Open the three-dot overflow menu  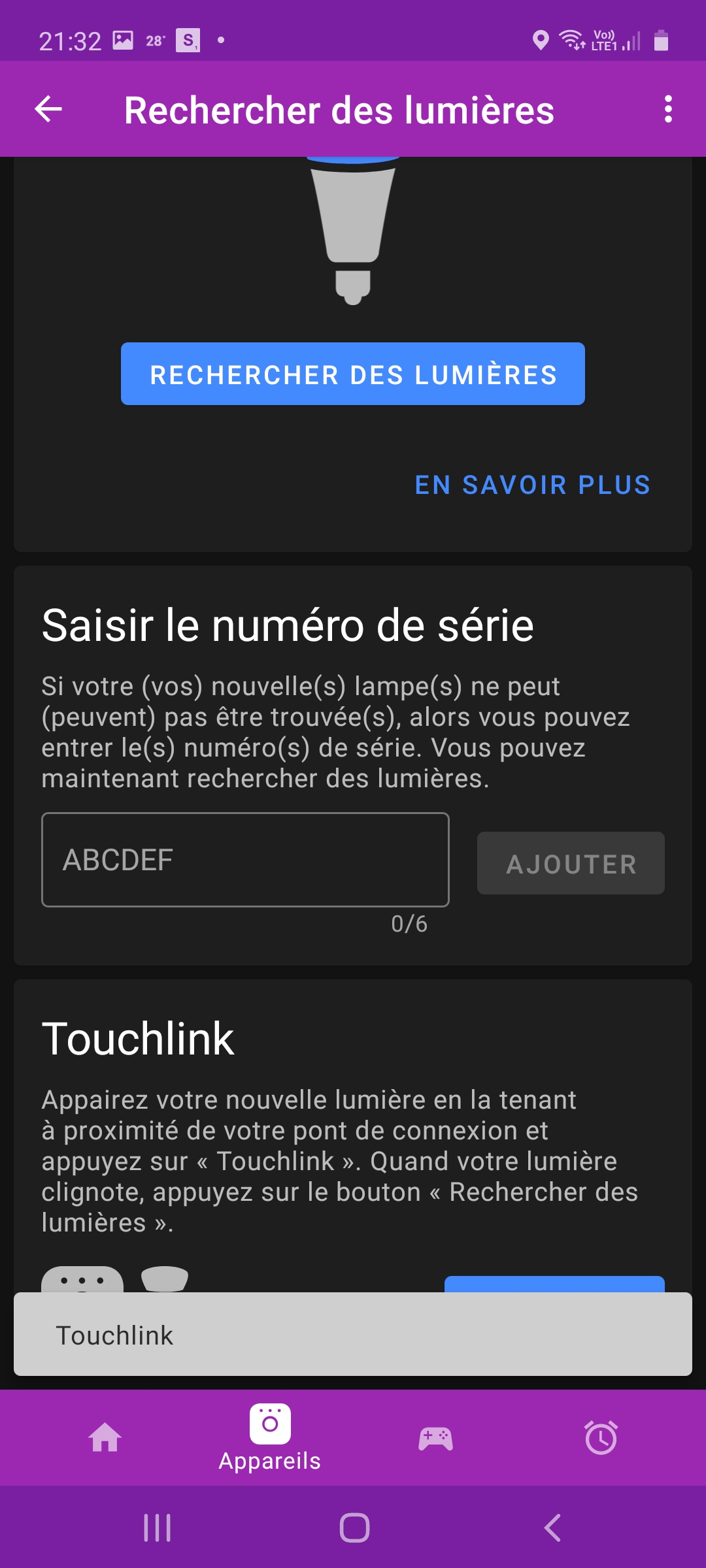(667, 109)
